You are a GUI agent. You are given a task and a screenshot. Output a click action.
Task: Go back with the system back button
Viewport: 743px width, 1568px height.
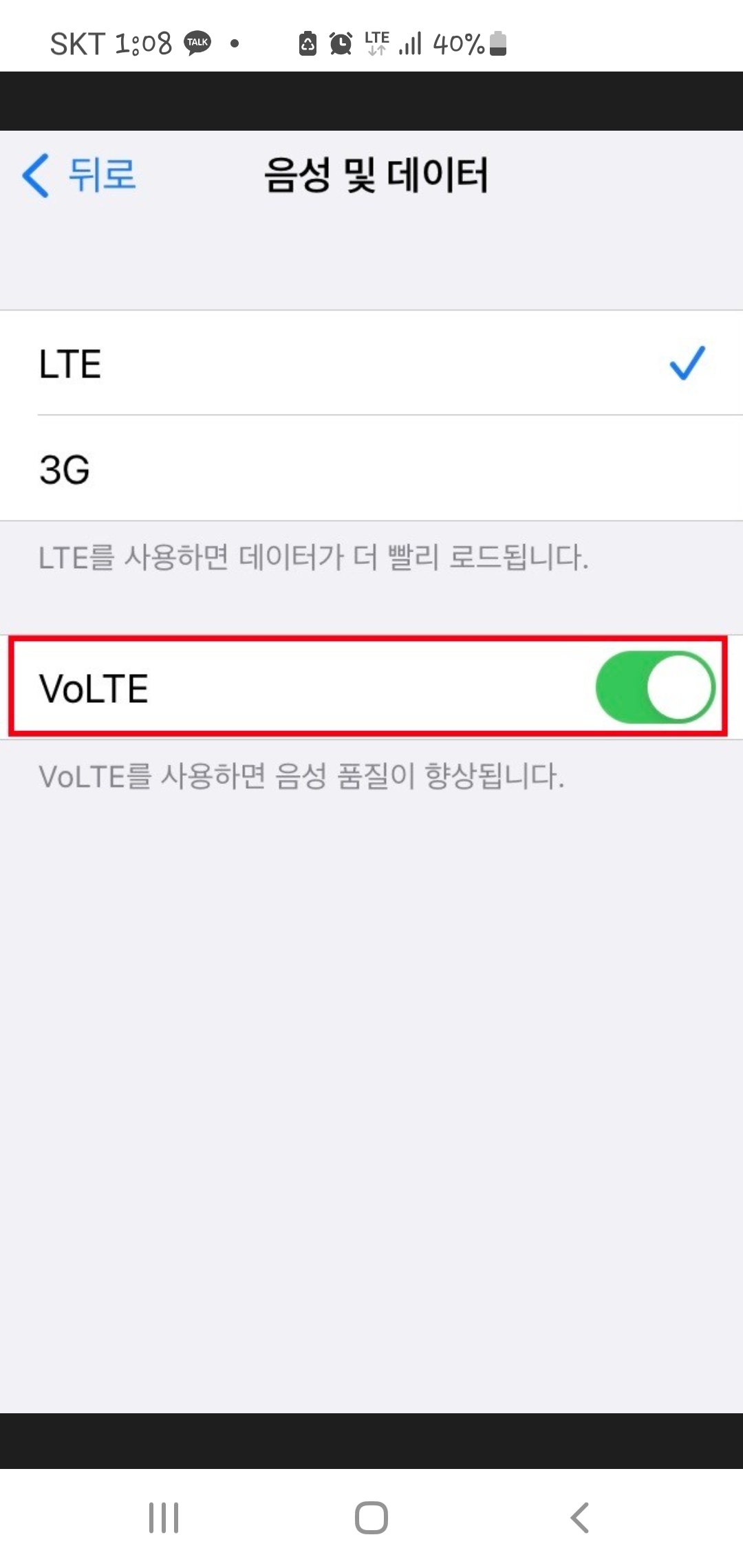click(x=580, y=1518)
